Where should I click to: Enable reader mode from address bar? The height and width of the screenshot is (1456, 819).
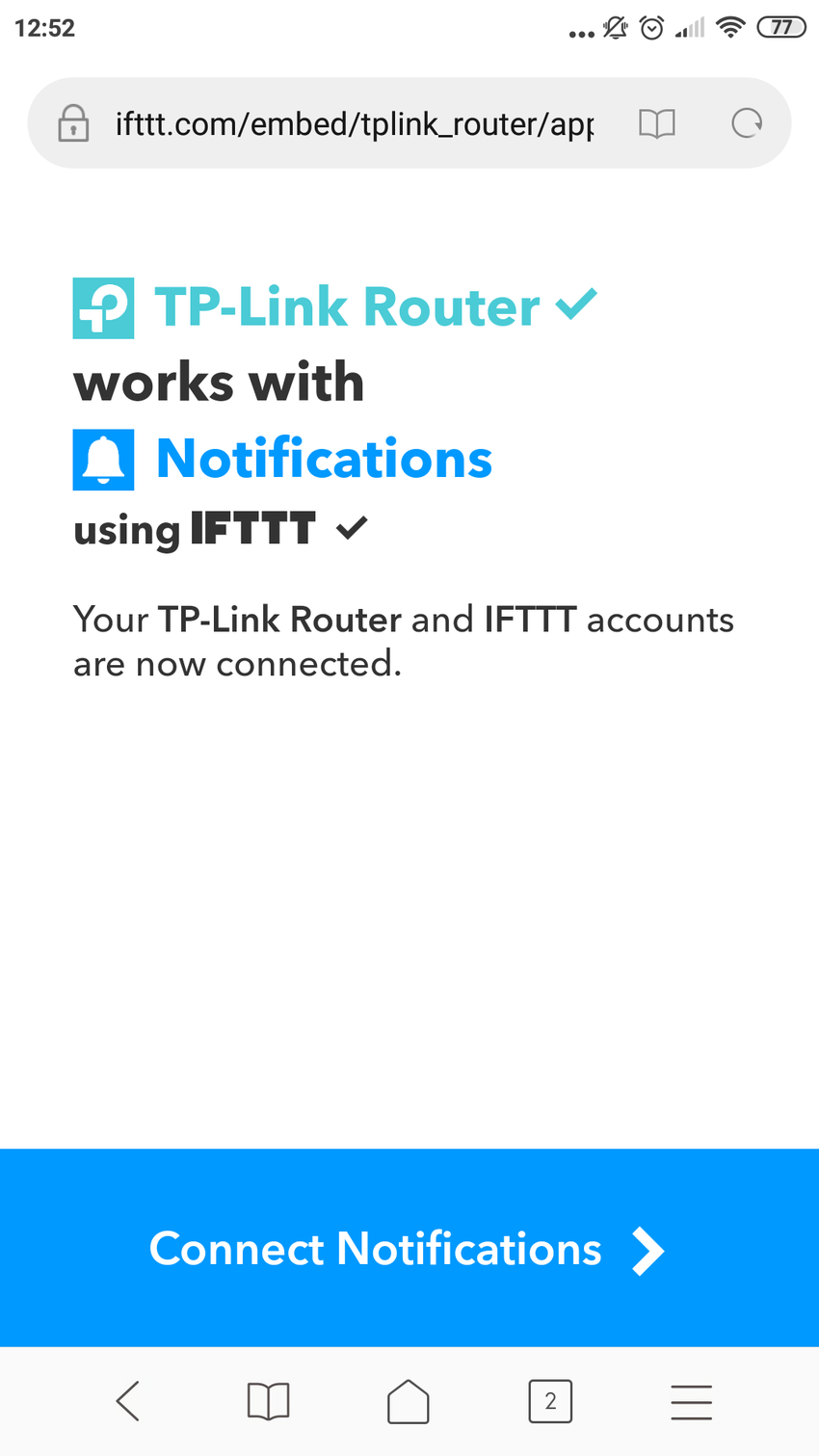[x=656, y=123]
